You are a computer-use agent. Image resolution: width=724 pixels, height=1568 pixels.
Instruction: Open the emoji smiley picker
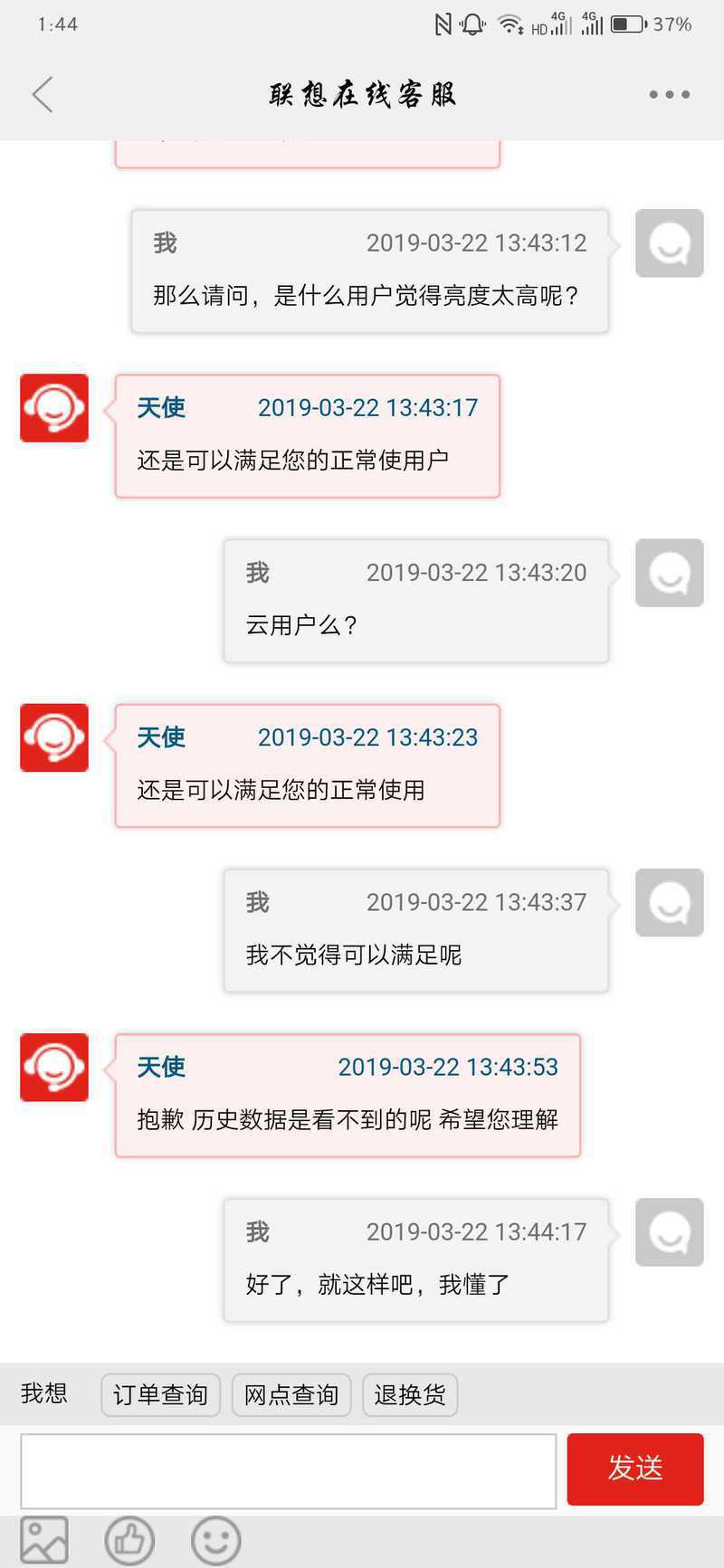216,1540
